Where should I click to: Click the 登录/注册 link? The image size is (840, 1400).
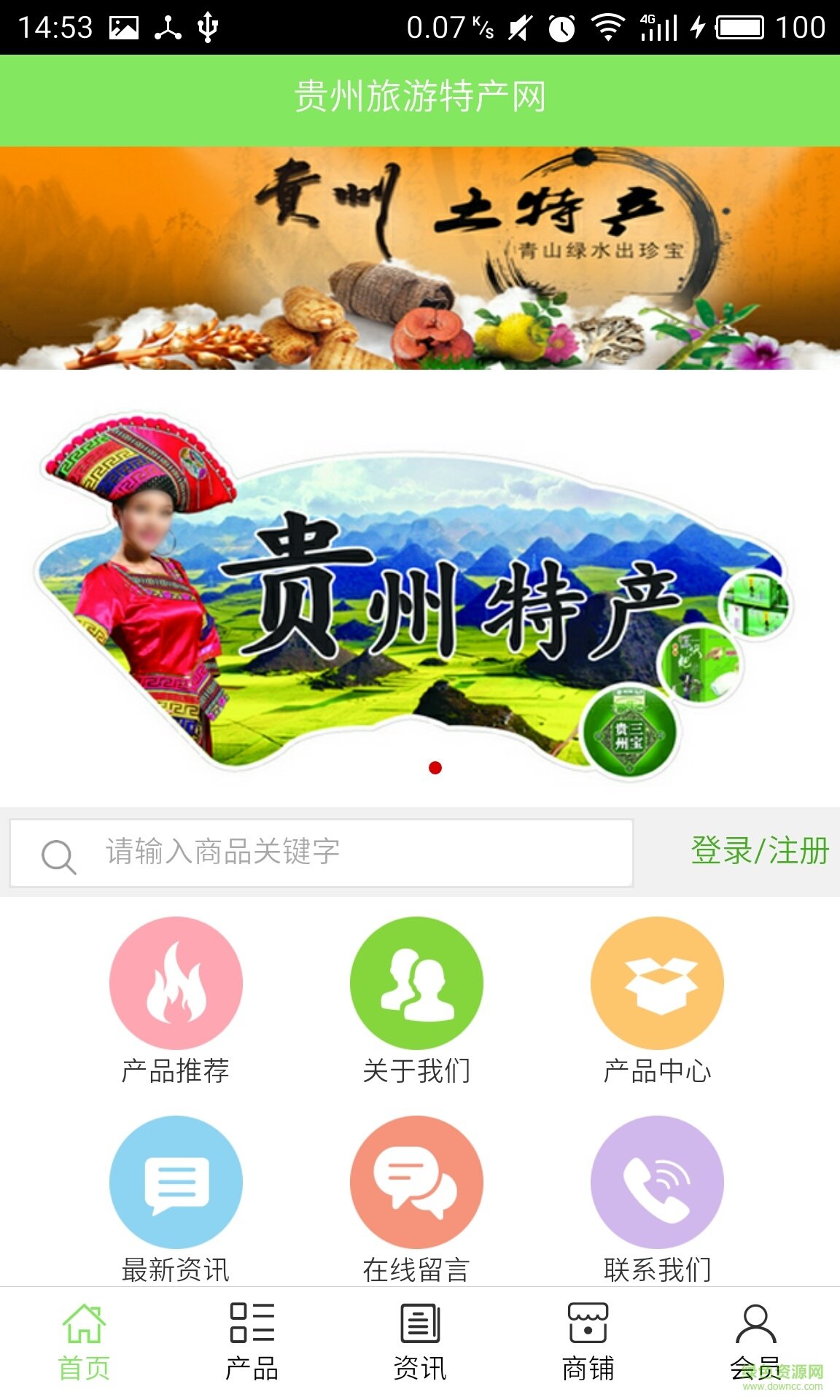[758, 849]
